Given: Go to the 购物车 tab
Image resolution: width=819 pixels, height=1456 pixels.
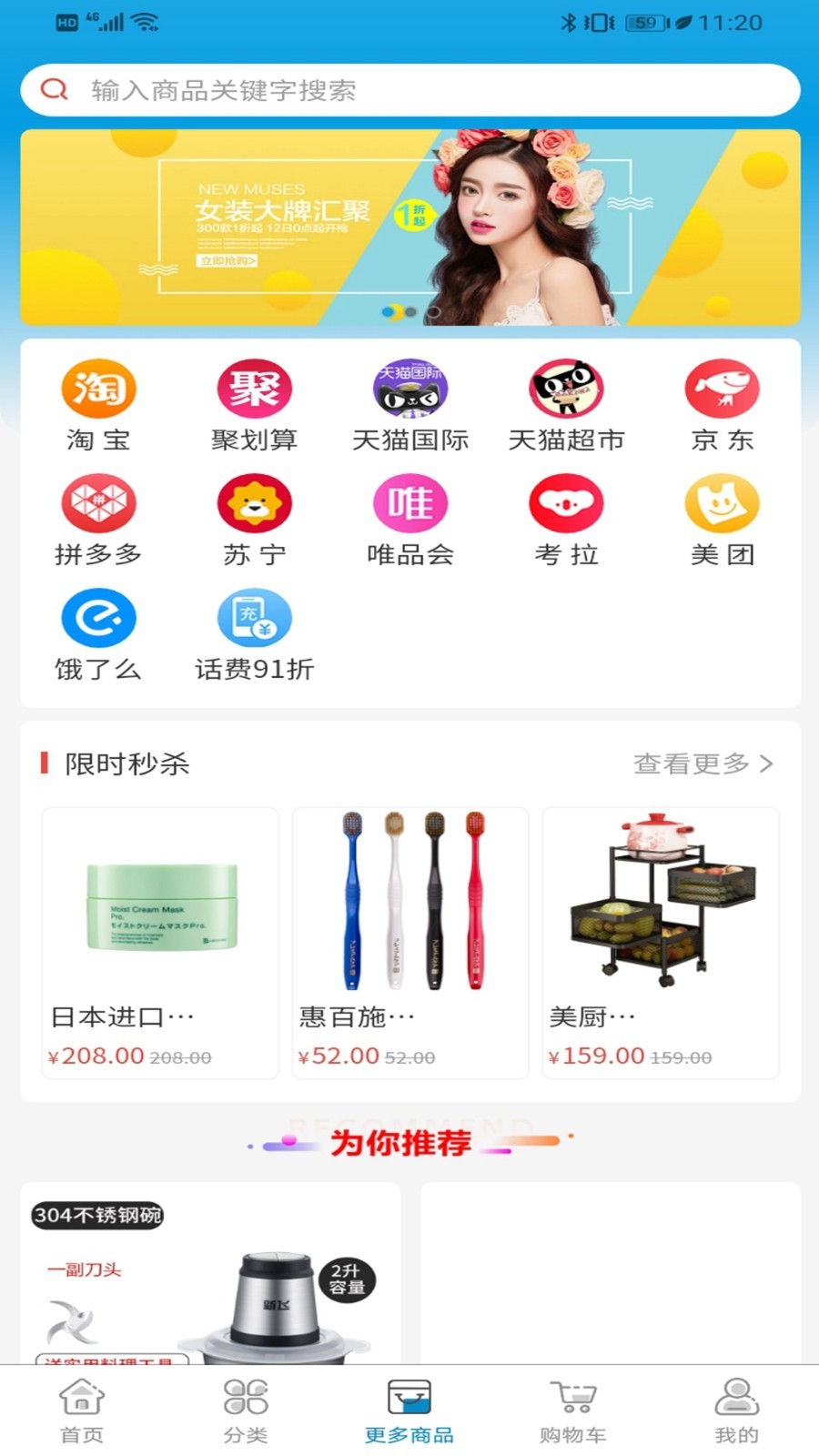Looking at the screenshot, I should [x=573, y=1410].
